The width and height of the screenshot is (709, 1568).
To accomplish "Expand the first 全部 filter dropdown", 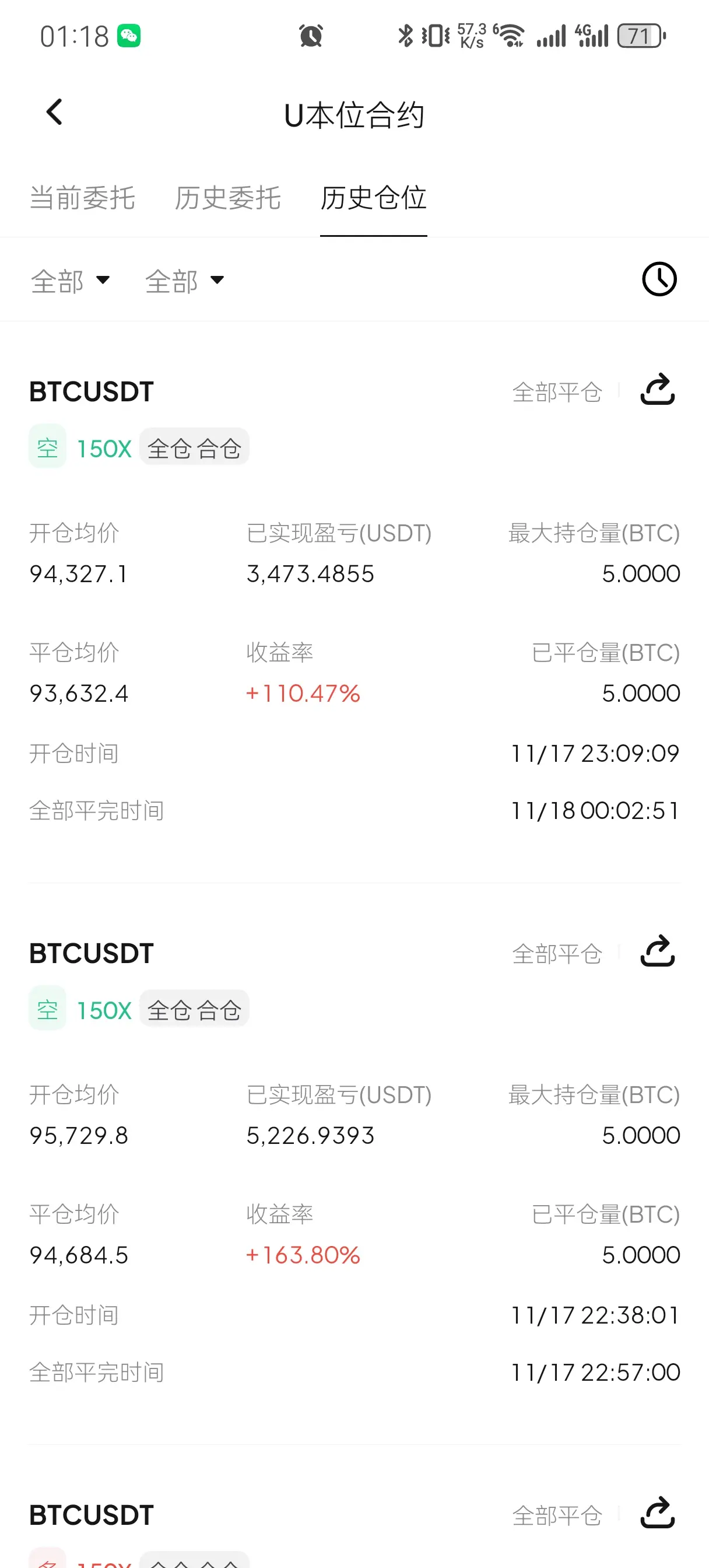I will pos(70,281).
